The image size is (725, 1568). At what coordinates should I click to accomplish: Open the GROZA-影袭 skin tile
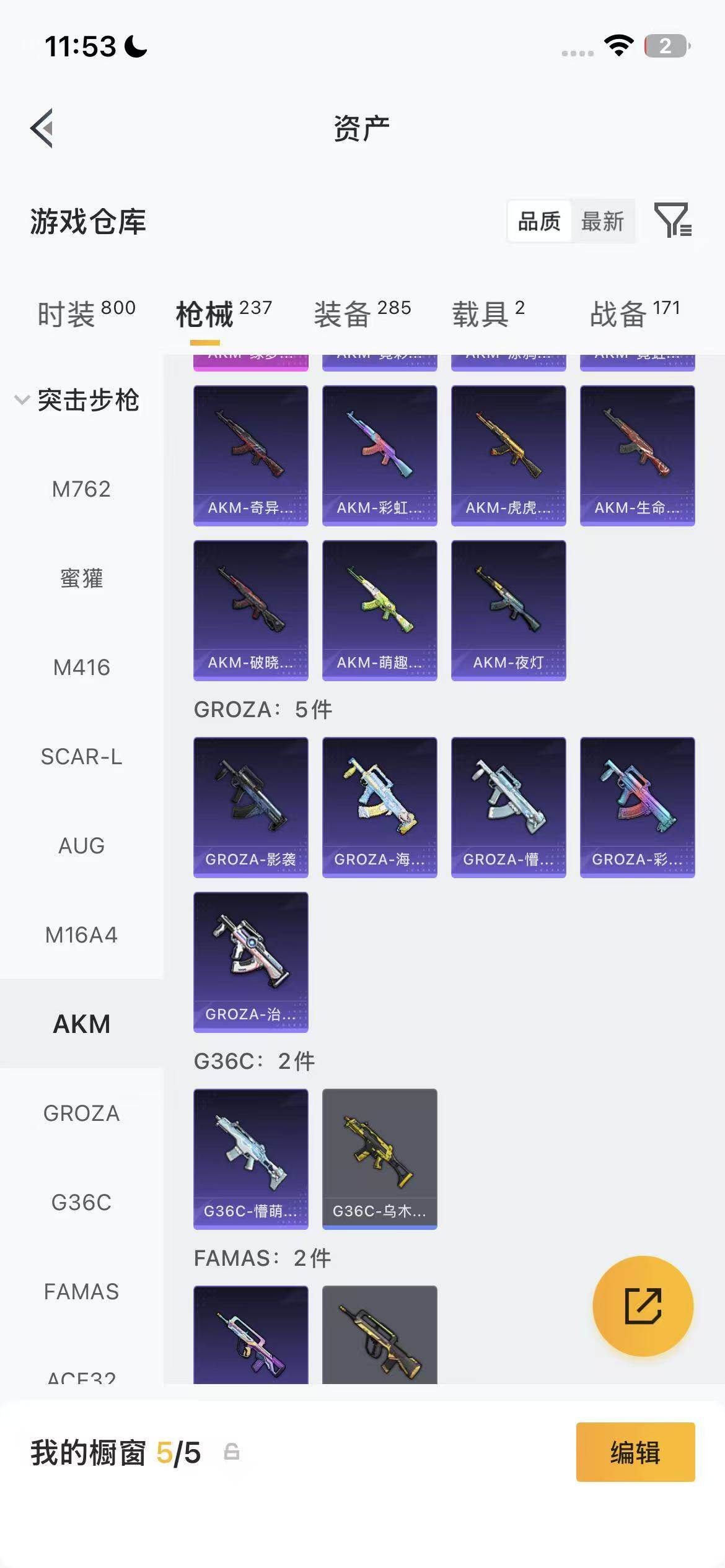pyautogui.click(x=250, y=807)
